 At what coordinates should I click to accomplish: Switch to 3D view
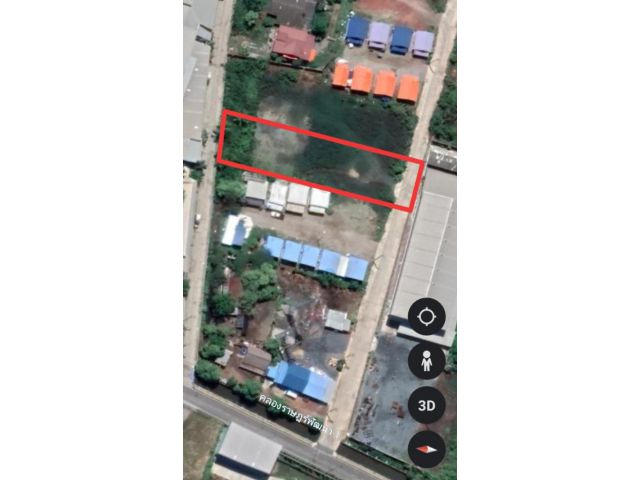tap(427, 405)
